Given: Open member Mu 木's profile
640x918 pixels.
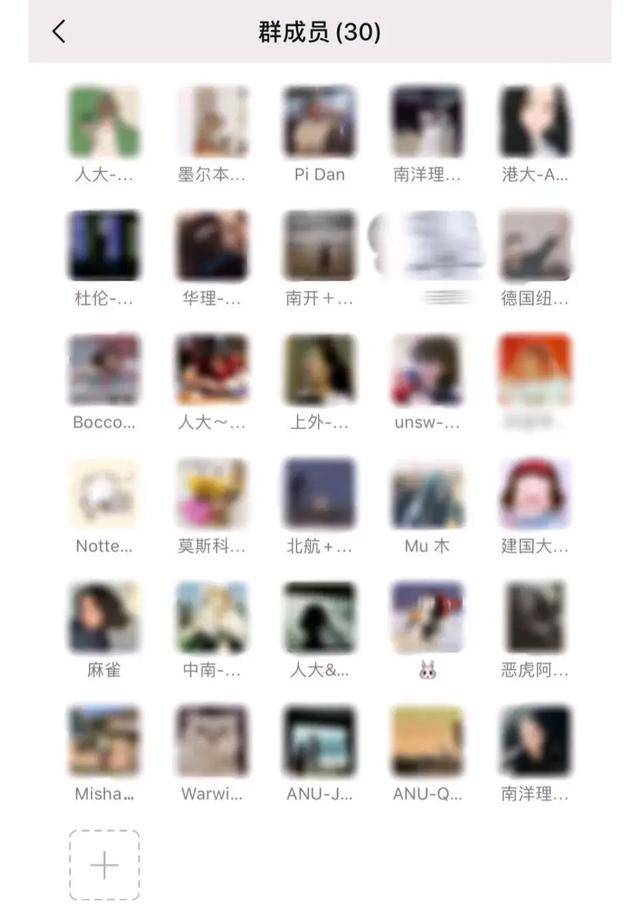Looking at the screenshot, I should [427, 494].
